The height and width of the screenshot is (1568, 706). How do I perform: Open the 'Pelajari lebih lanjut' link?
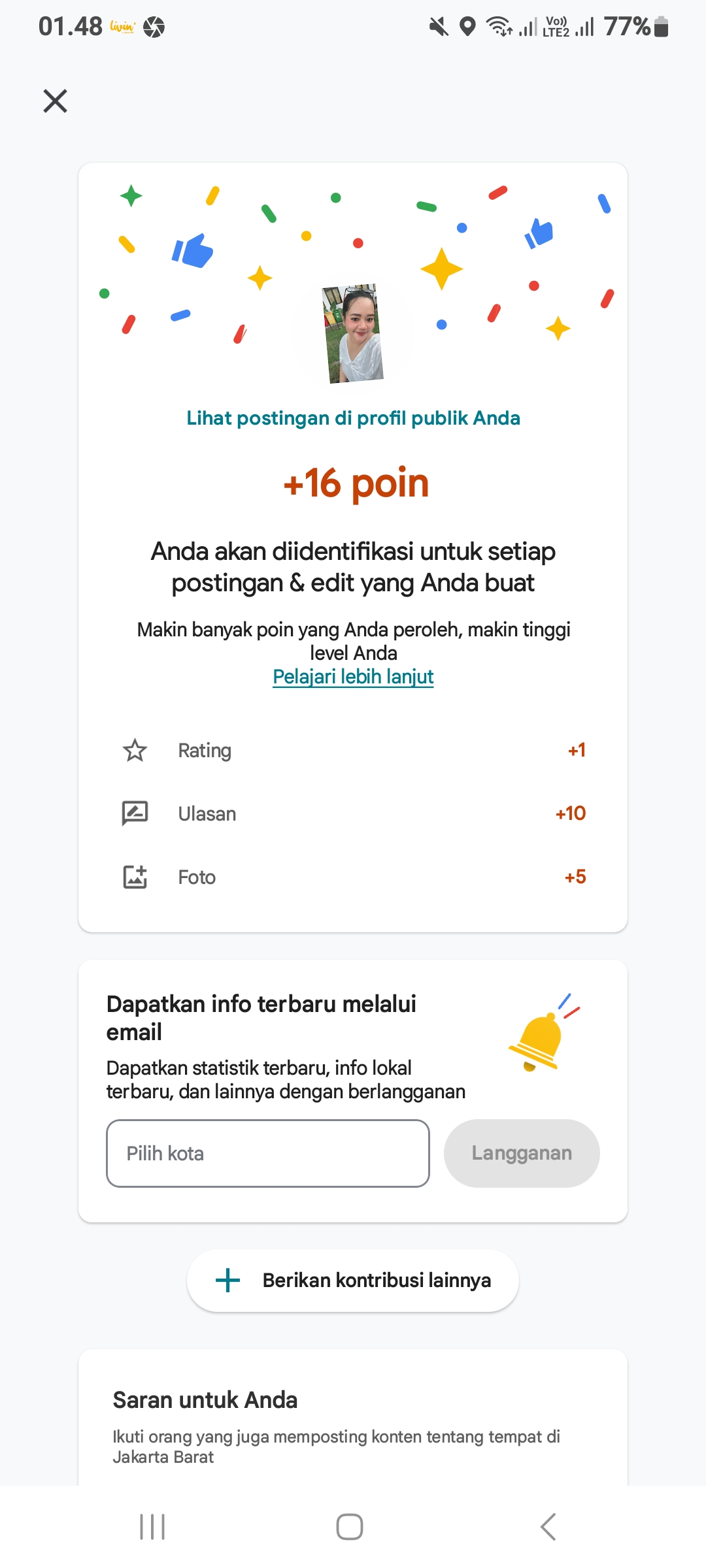click(353, 676)
